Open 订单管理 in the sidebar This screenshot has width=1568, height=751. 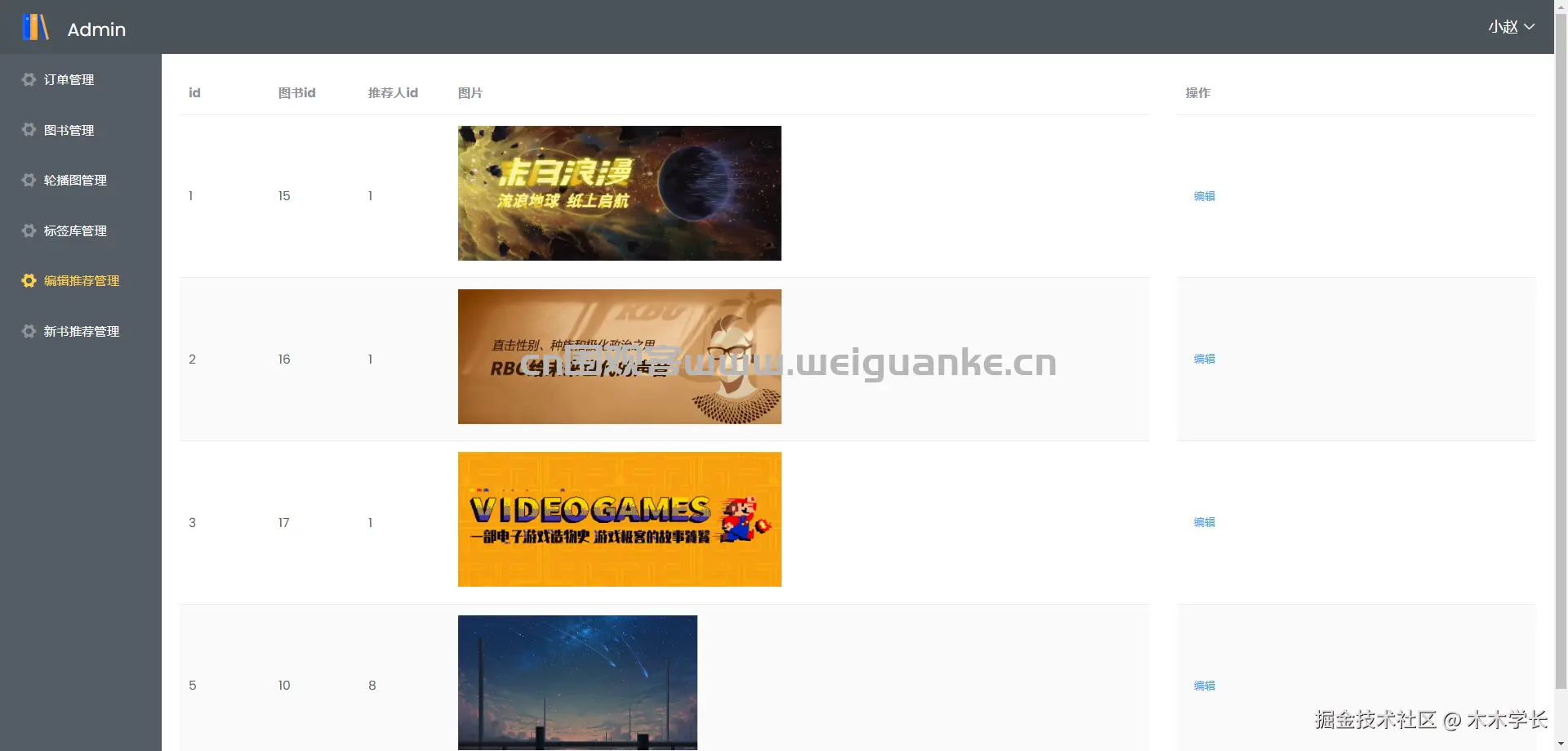coord(69,80)
